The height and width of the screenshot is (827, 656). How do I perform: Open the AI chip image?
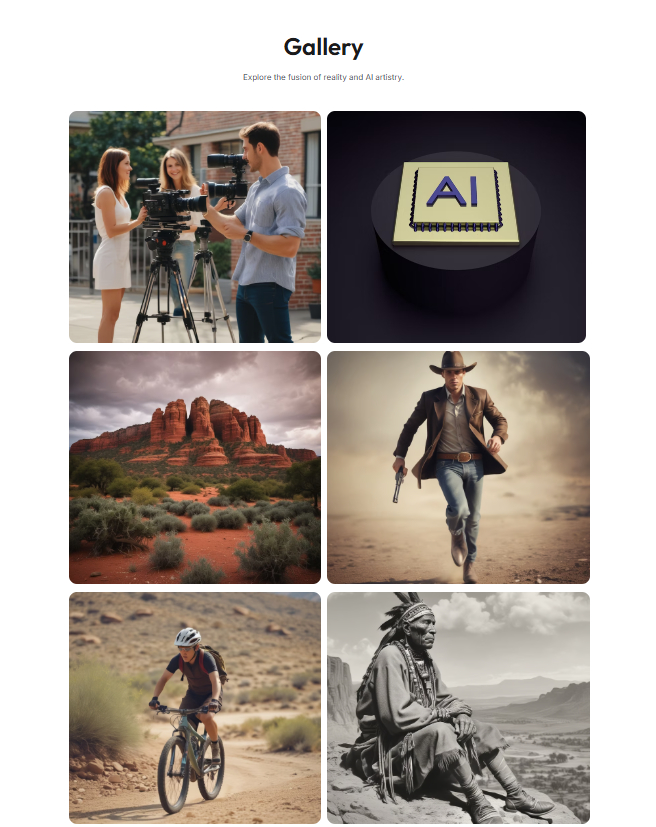pos(456,227)
